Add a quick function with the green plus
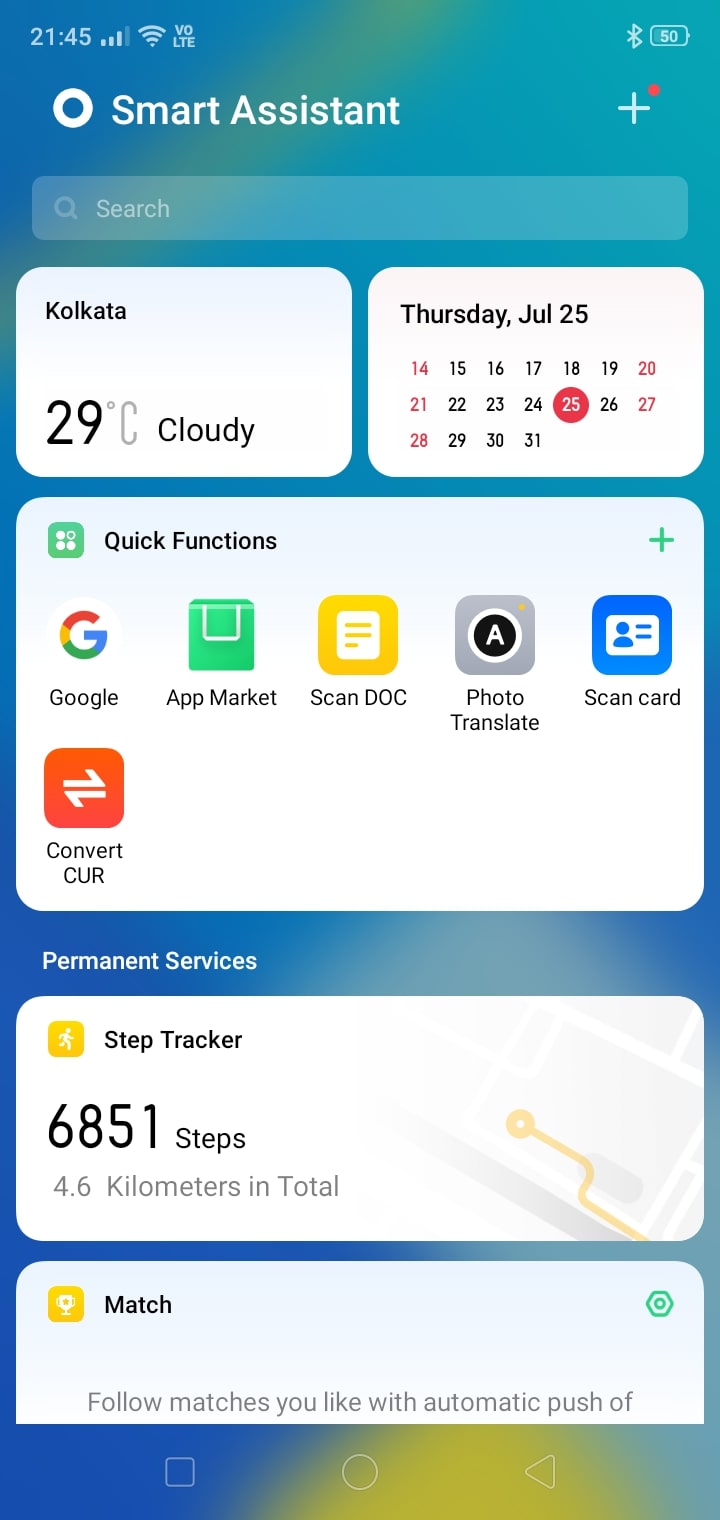720x1520 pixels. coord(661,541)
